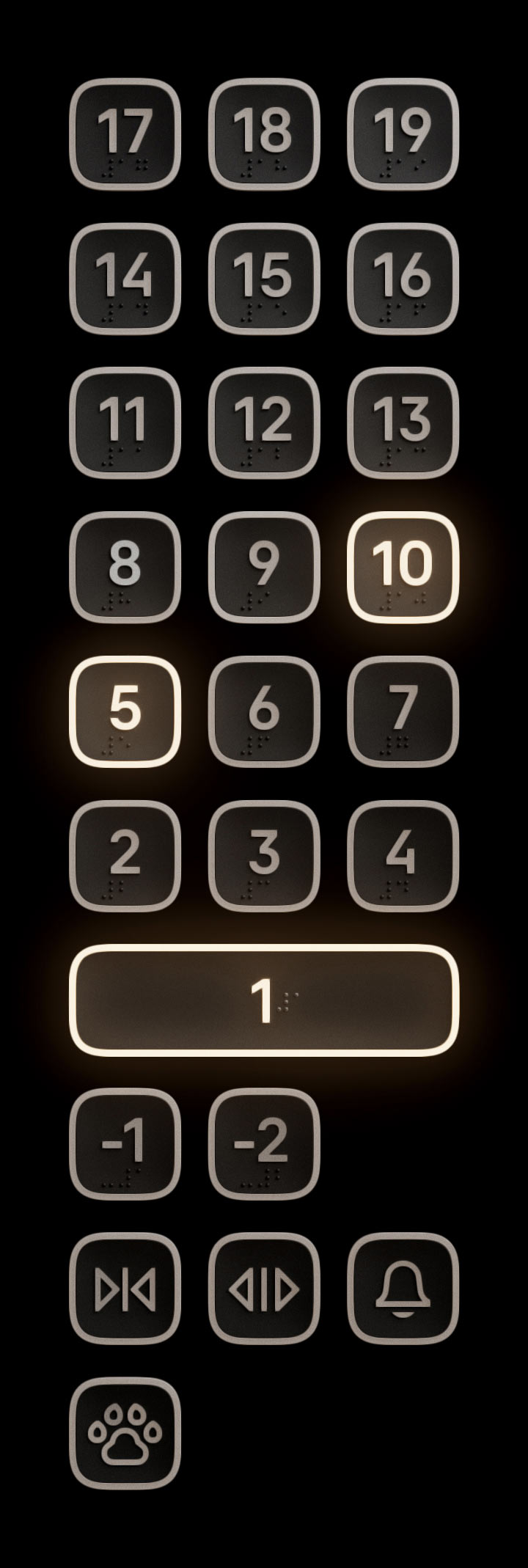Open the elevator doors
Screen dimensions: 528x1568
pyautogui.click(x=264, y=1289)
